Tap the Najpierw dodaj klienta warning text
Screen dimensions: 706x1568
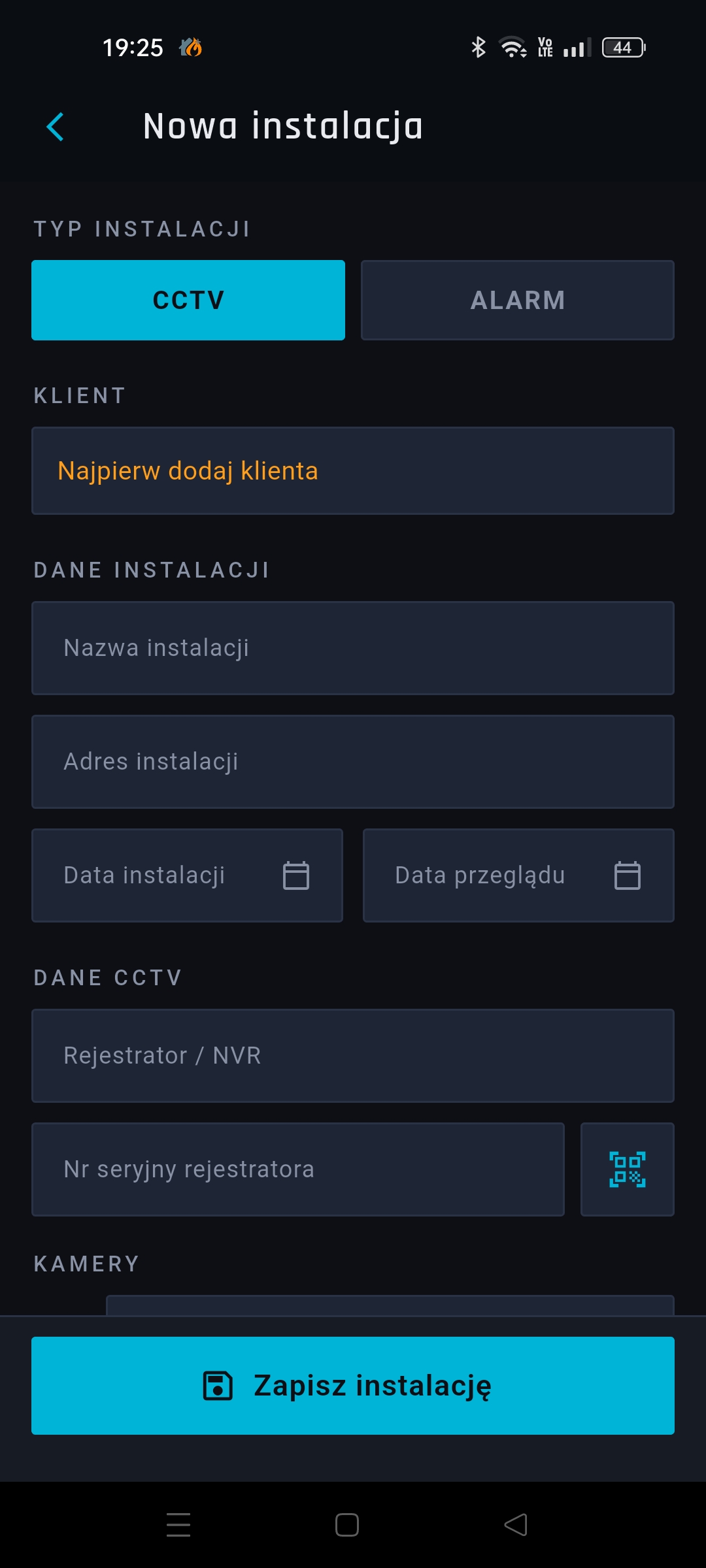click(x=188, y=470)
